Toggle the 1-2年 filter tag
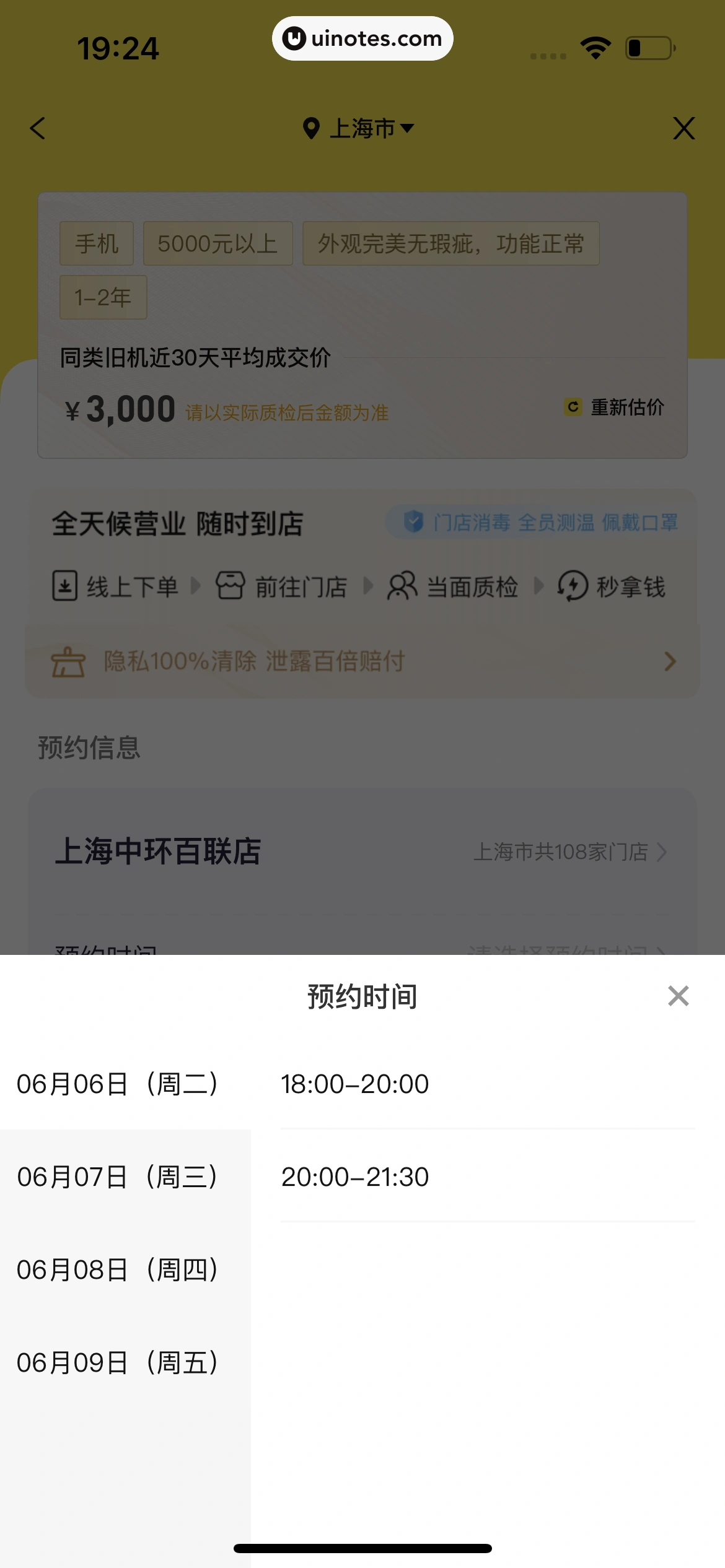This screenshot has height=1568, width=725. (102, 297)
